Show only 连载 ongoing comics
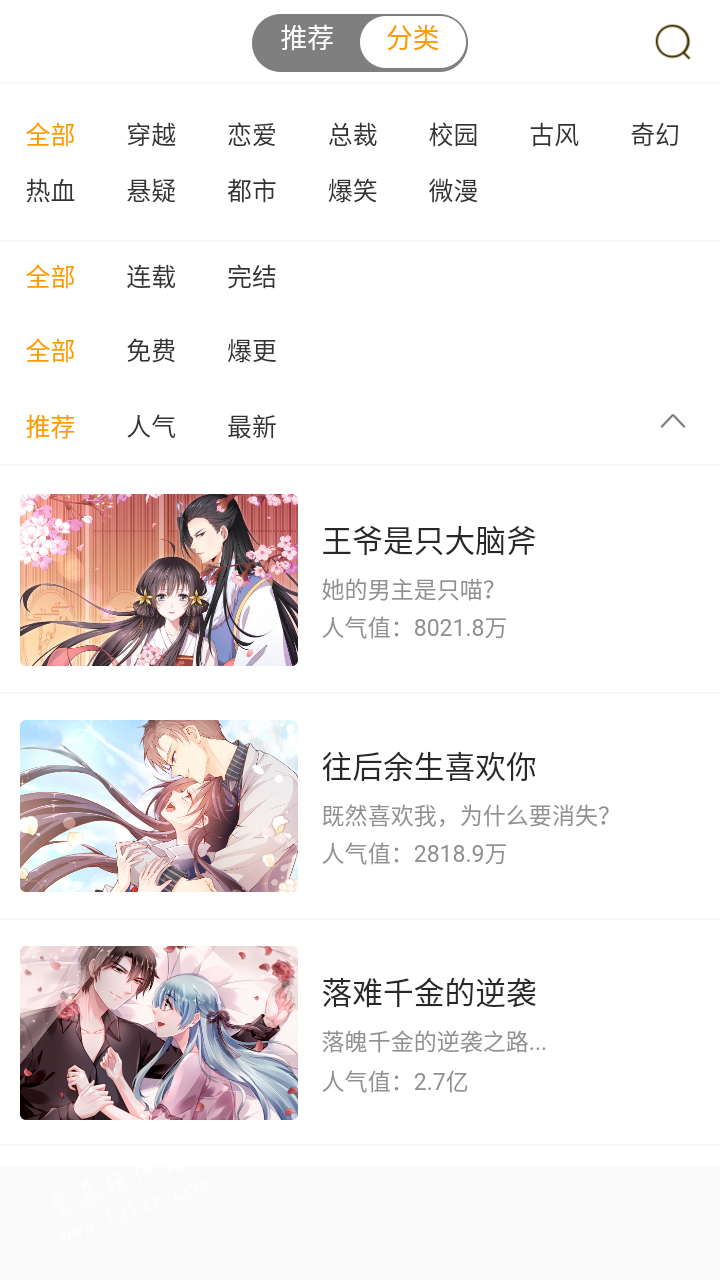The height and width of the screenshot is (1280, 720). pos(151,277)
